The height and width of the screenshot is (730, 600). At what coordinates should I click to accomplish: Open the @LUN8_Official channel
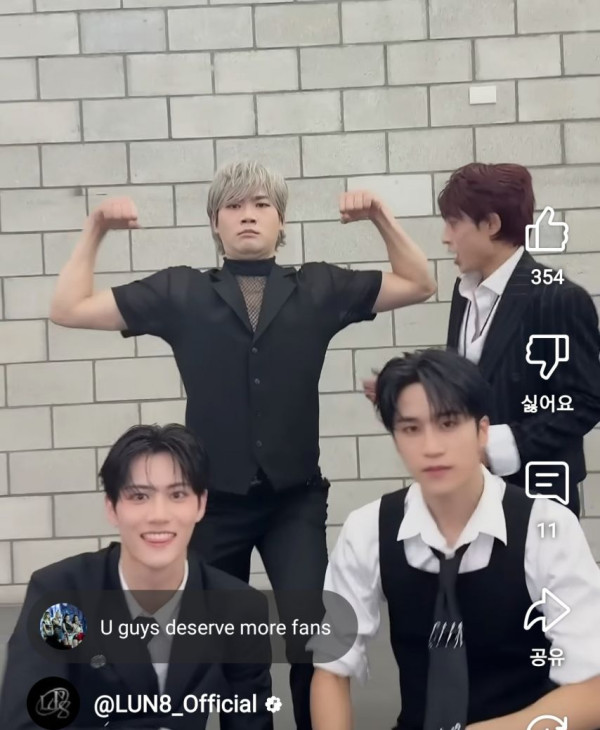pyautogui.click(x=175, y=704)
